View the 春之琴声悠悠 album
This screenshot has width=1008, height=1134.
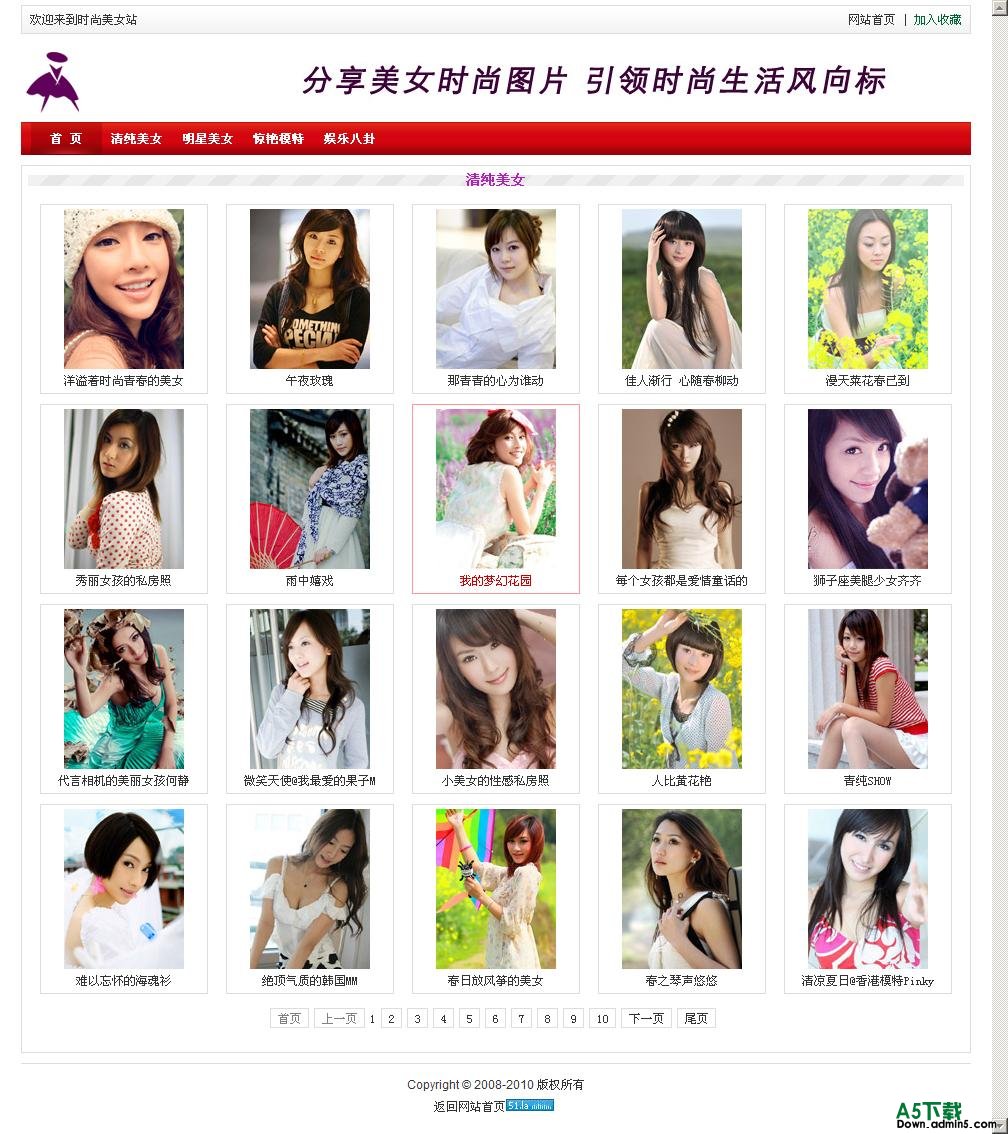coord(682,889)
